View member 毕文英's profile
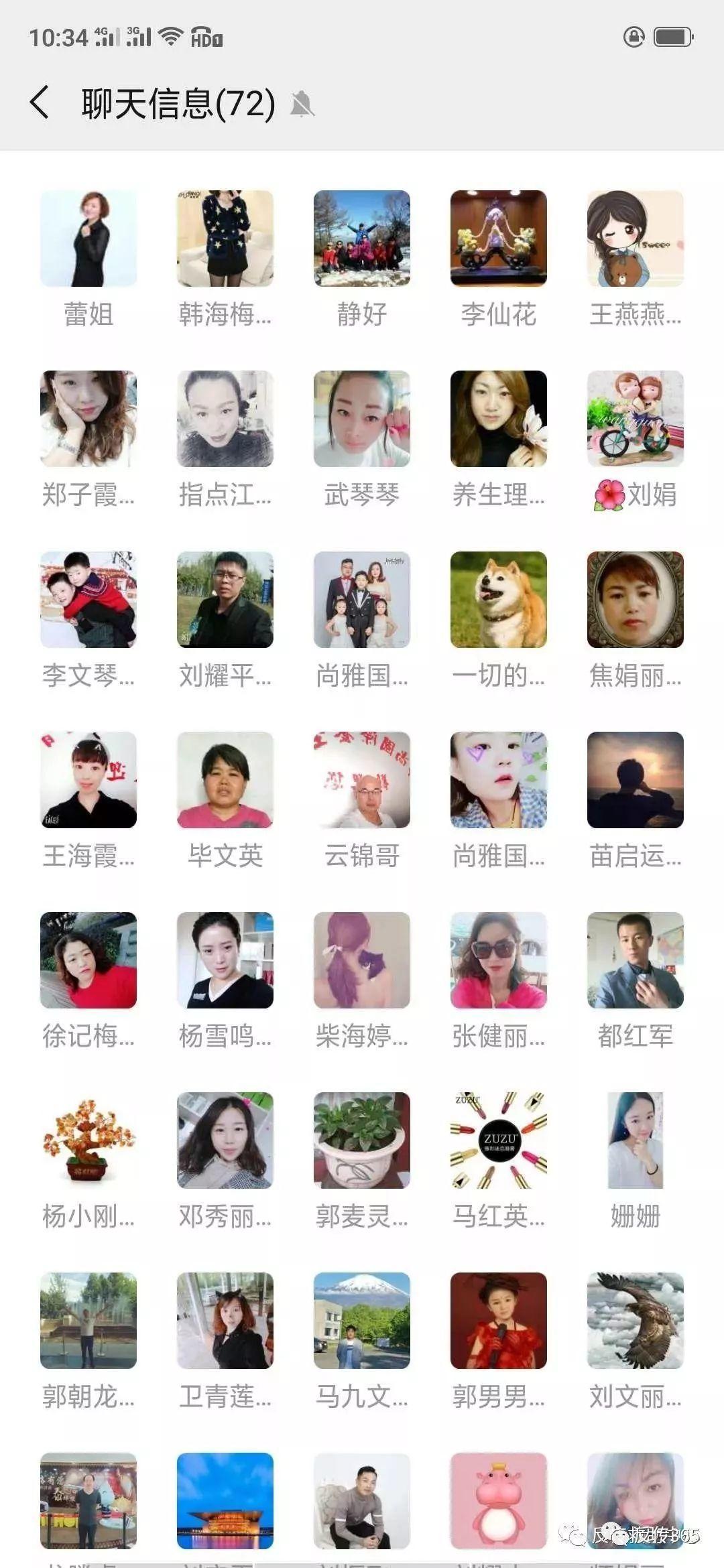This screenshot has height=1568, width=724. point(225,780)
